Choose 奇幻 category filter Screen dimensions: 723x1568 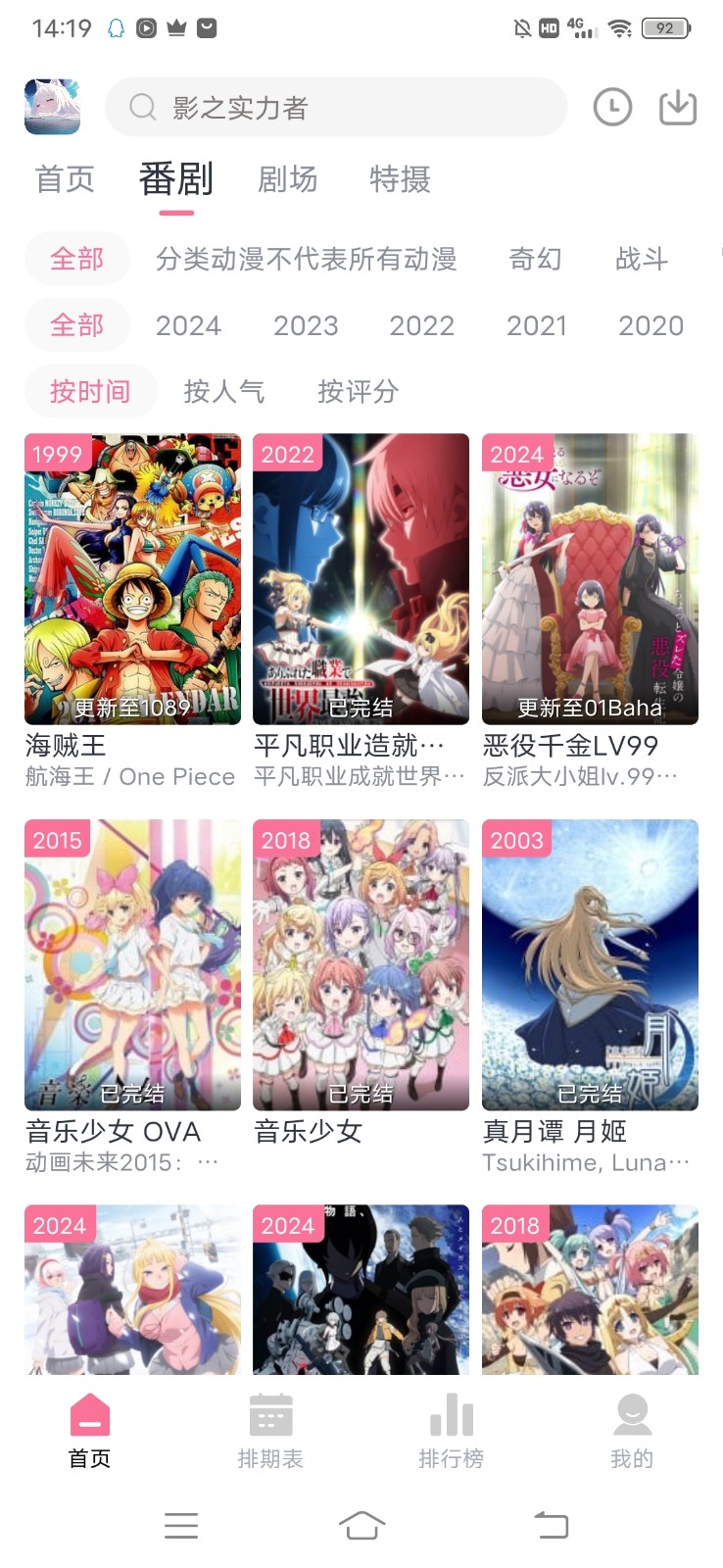(x=536, y=259)
